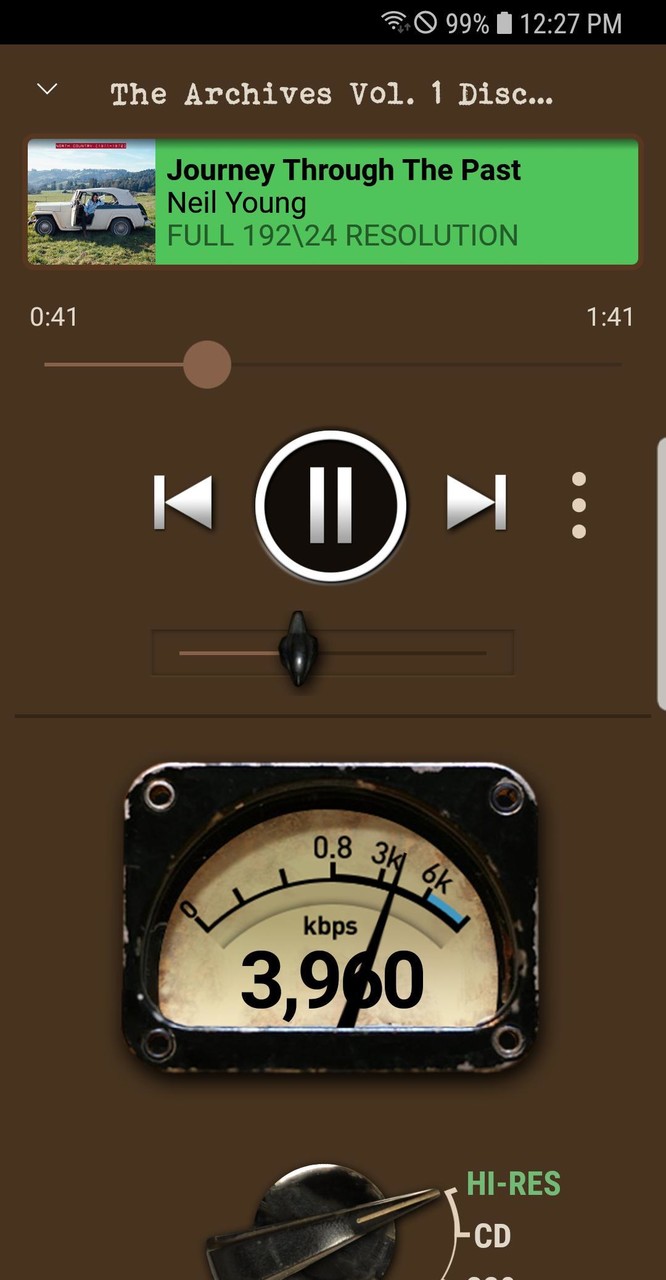This screenshot has width=666, height=1280.
Task: Tap the playback progress slider
Action: click(x=332, y=365)
